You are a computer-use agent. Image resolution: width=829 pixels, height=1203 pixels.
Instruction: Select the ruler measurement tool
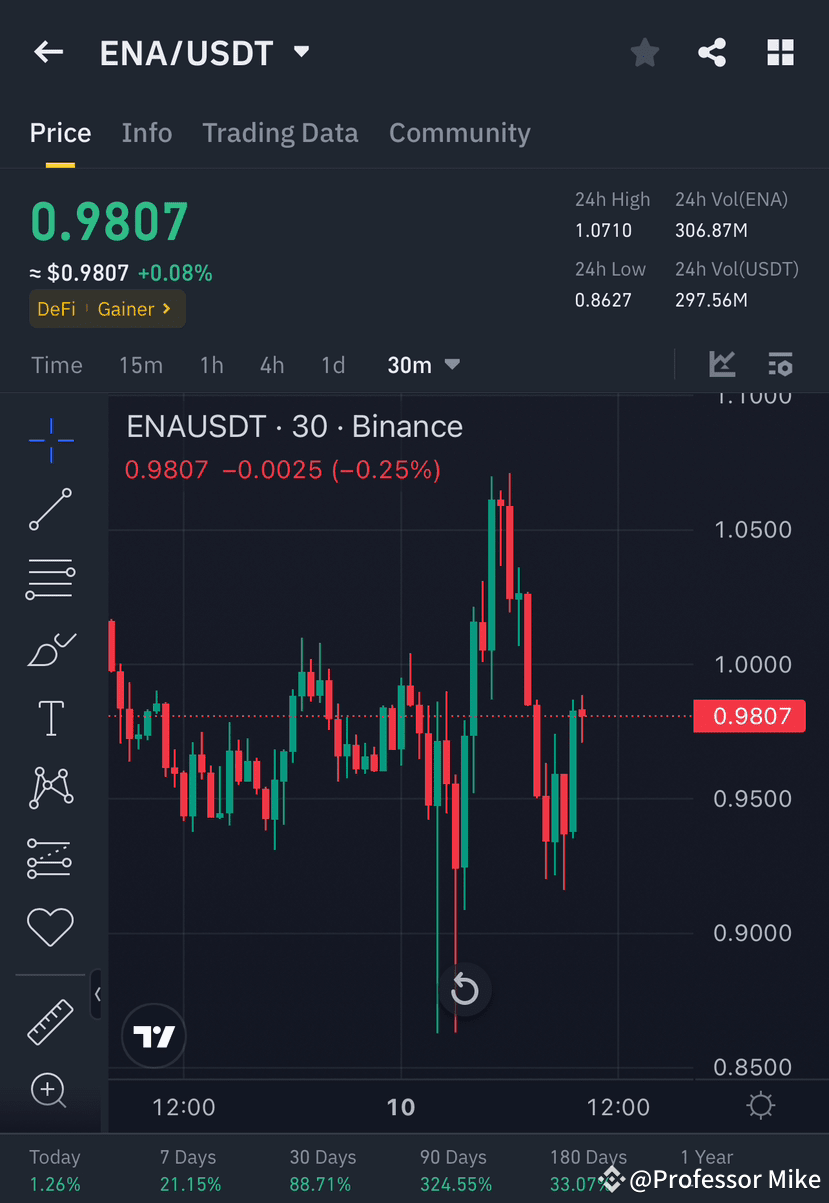point(50,1022)
